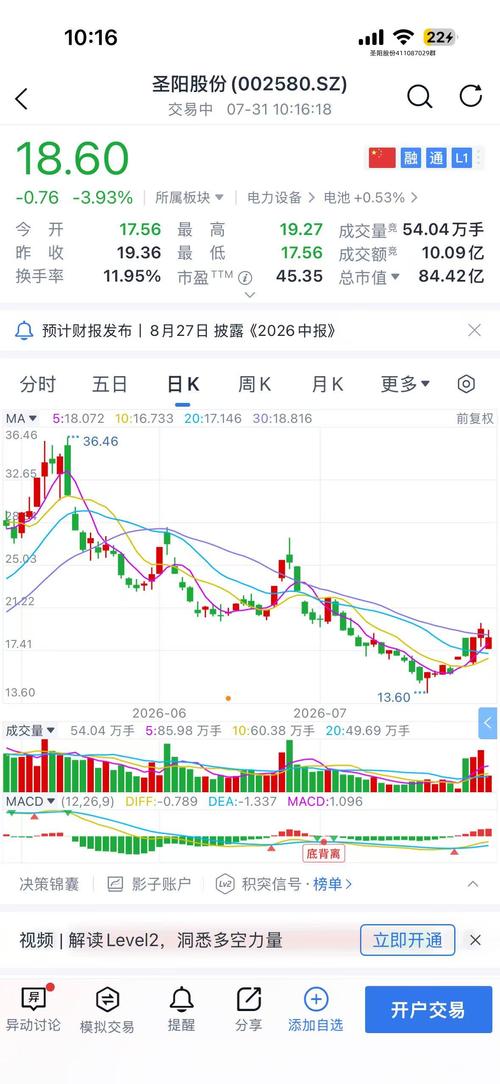Viewport: 500px width, 1084px height.
Task: Switch to the 分时 chart tab
Action: tap(37, 384)
